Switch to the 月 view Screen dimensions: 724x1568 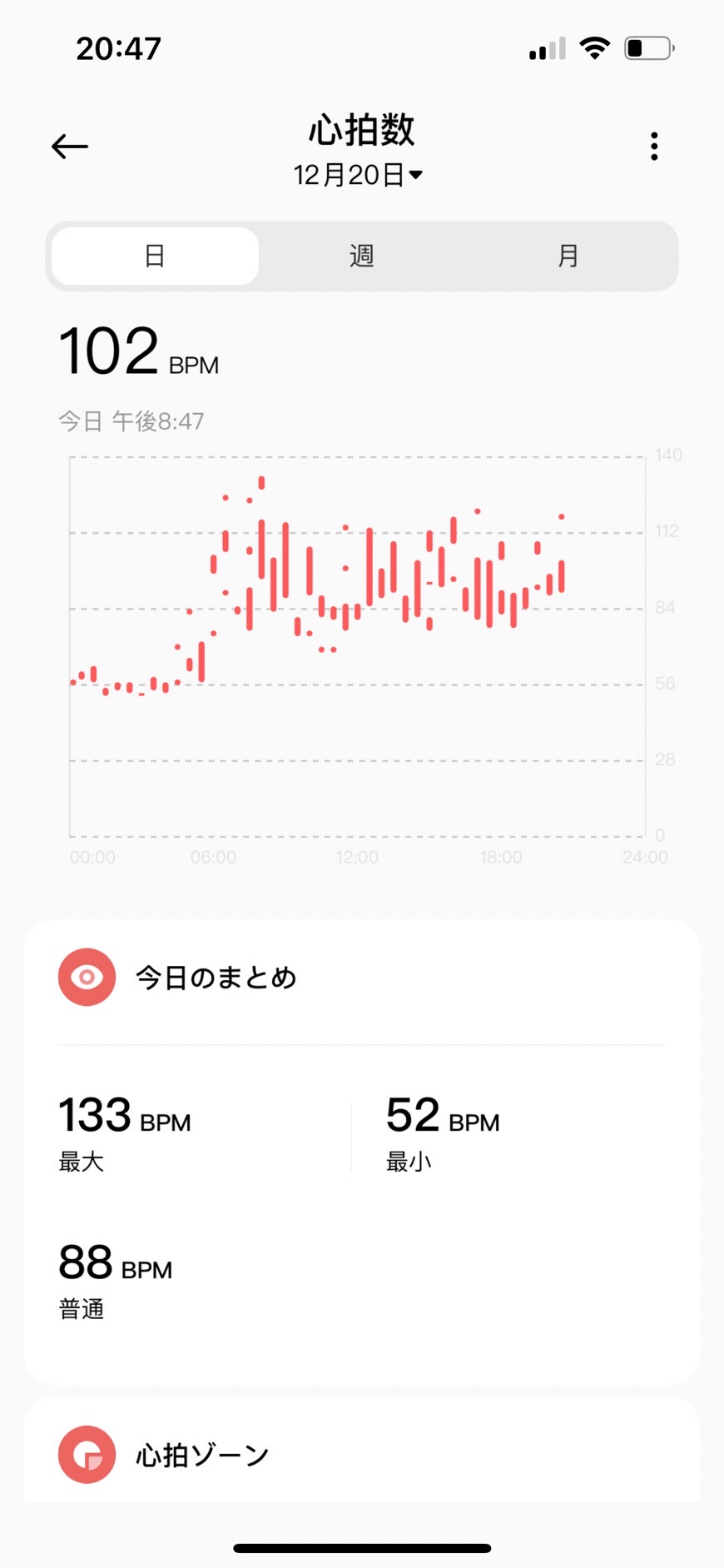[x=568, y=256]
